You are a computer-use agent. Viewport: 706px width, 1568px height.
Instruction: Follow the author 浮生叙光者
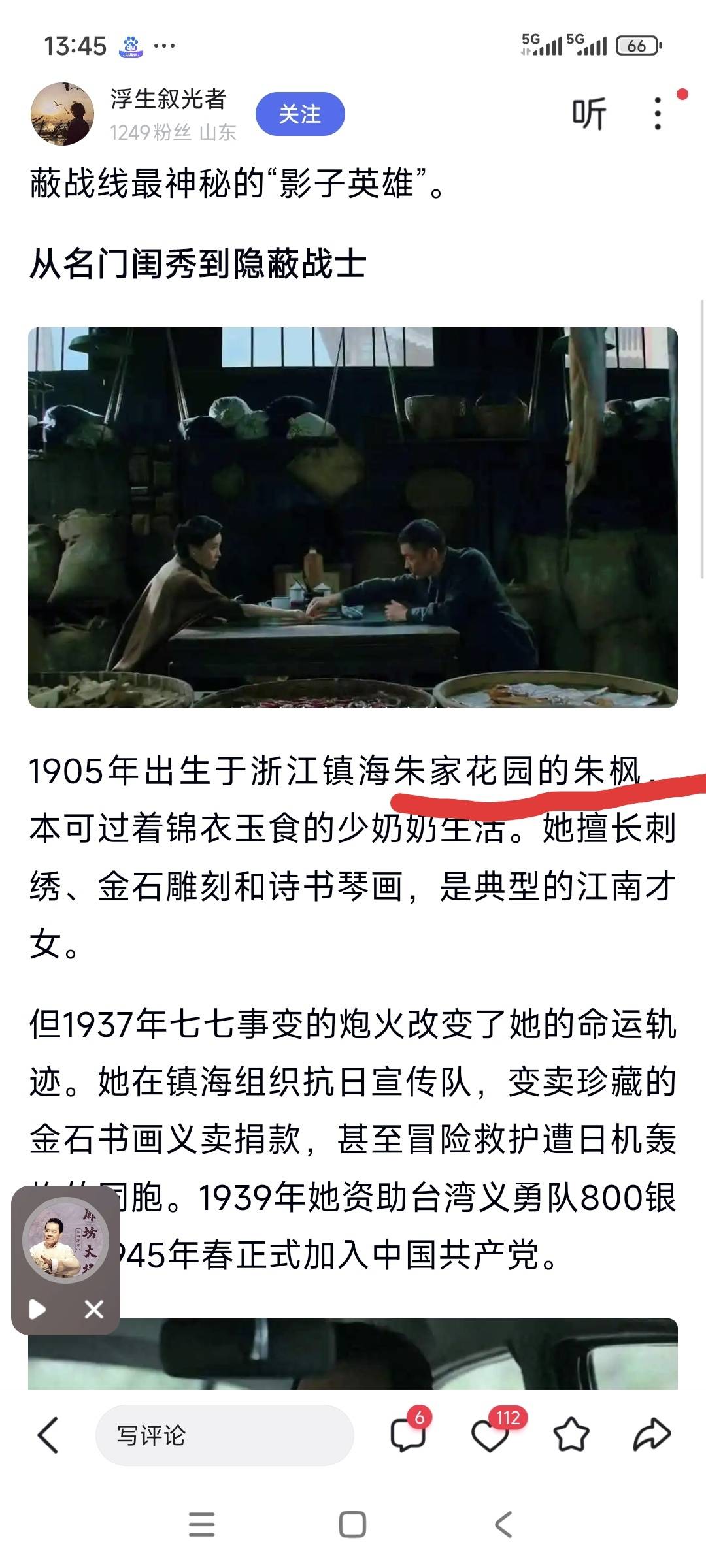click(x=299, y=114)
